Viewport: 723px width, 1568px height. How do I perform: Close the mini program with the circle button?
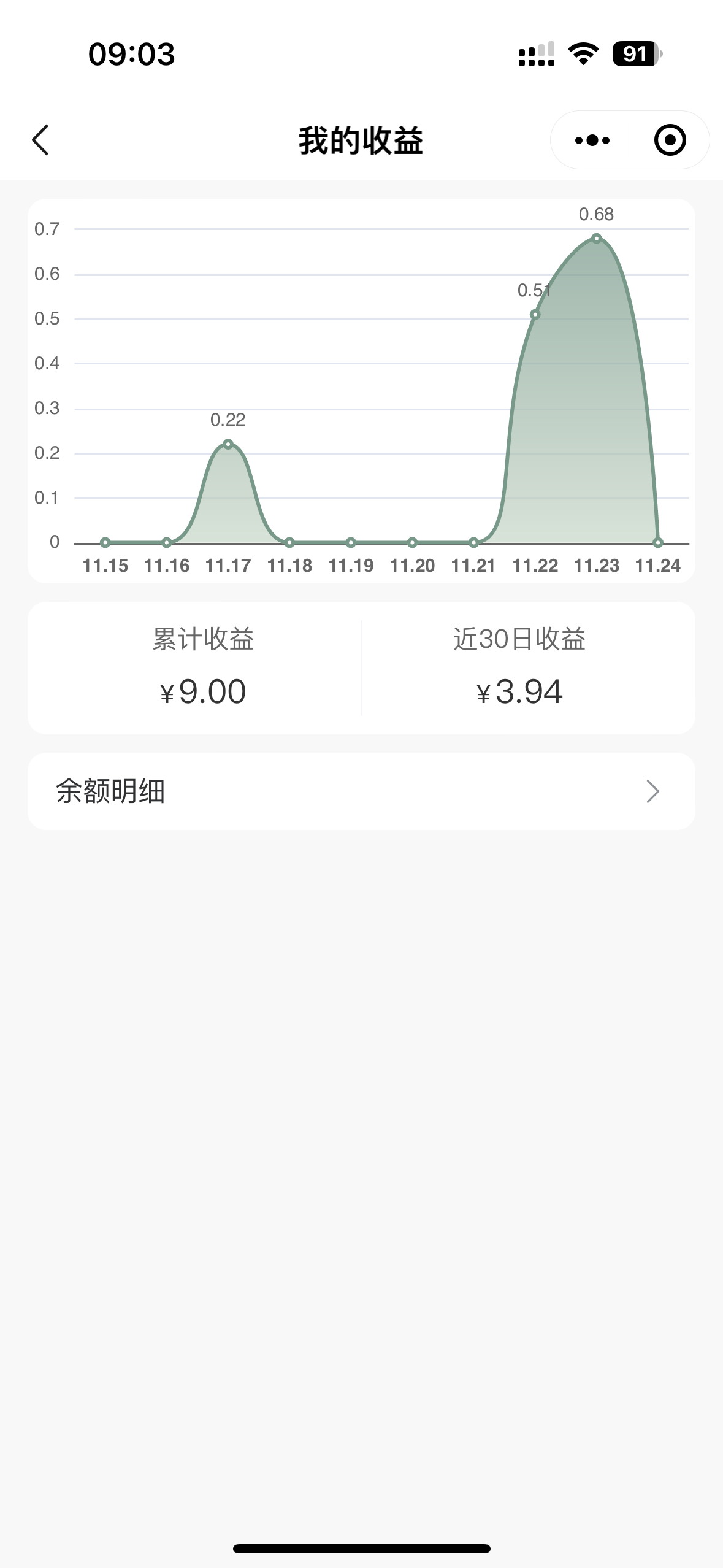point(669,140)
